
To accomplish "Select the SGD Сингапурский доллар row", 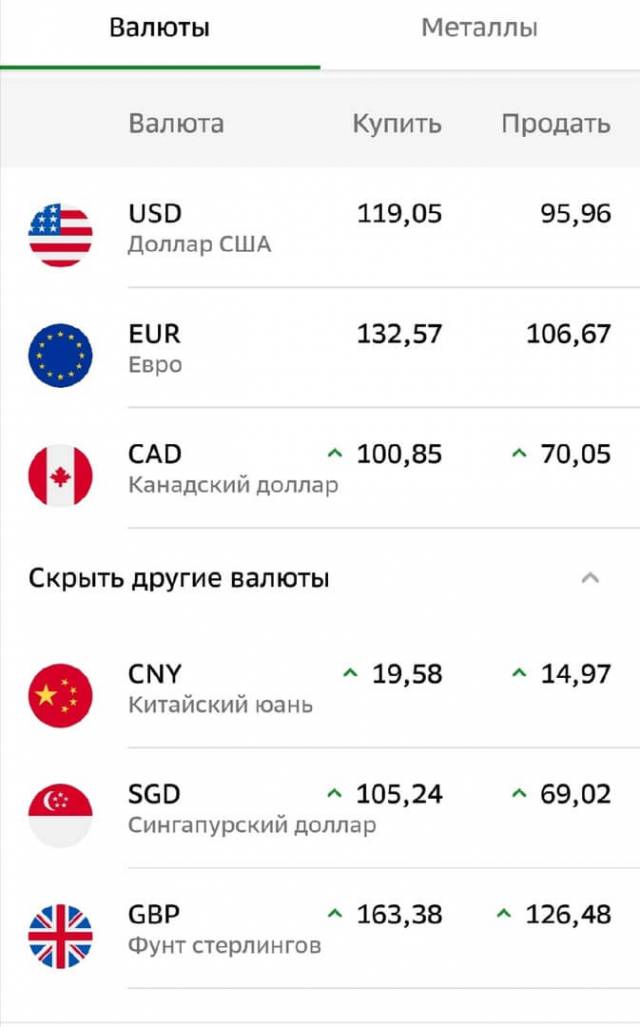I will pos(320,809).
